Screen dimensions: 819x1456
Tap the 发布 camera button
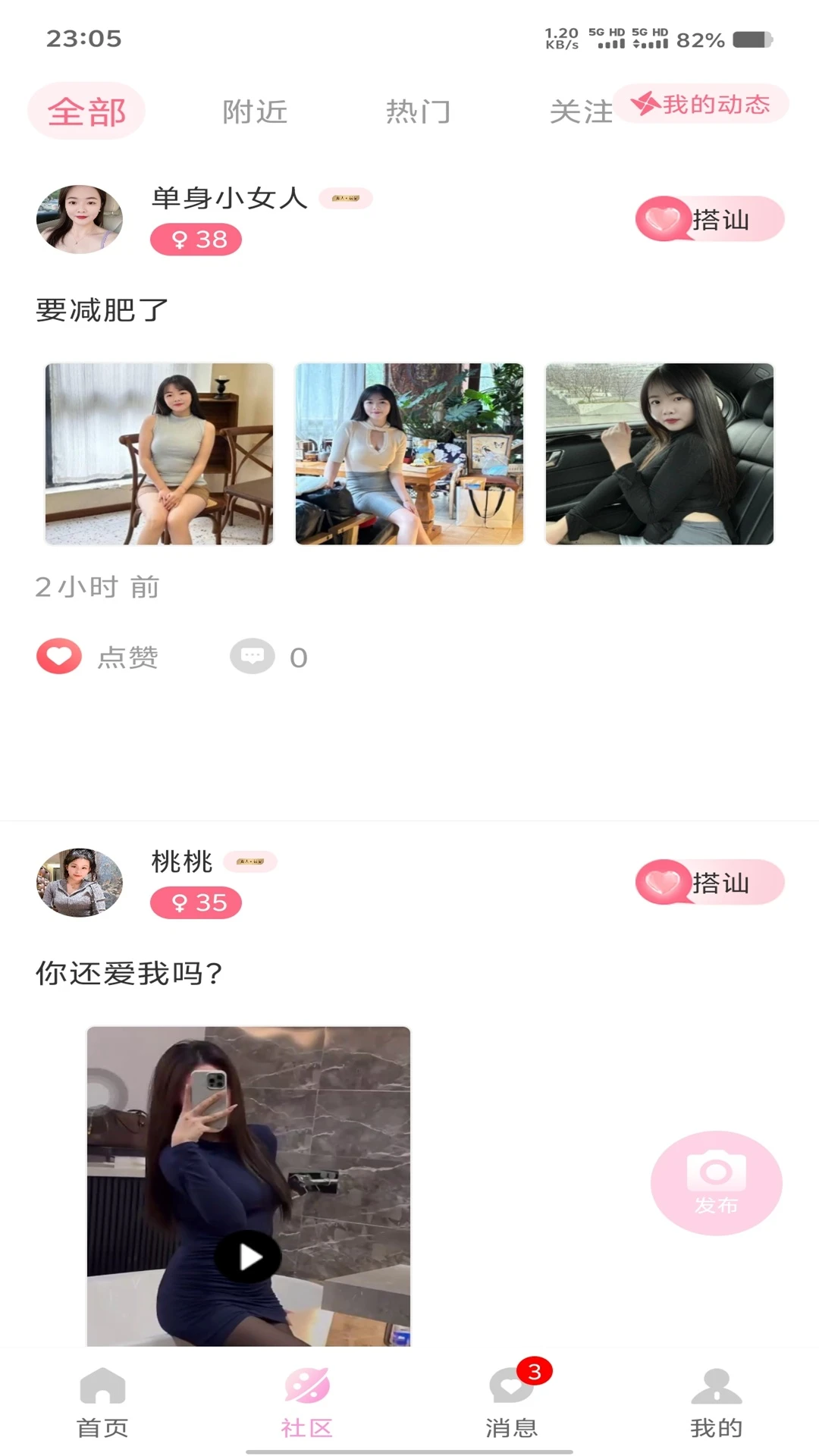[x=717, y=1183]
